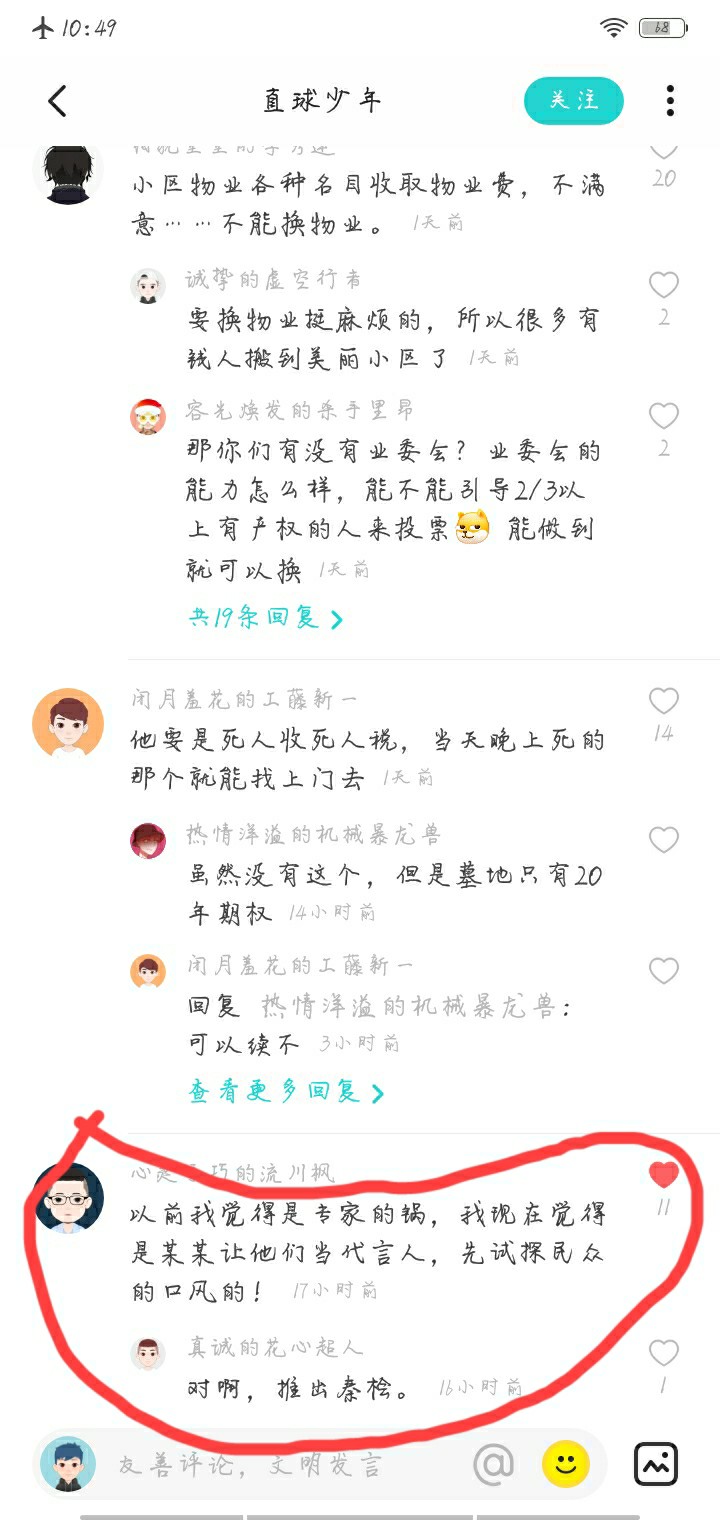Unlike the comment by 流川枫
This screenshot has width=720, height=1520.
click(x=664, y=1175)
